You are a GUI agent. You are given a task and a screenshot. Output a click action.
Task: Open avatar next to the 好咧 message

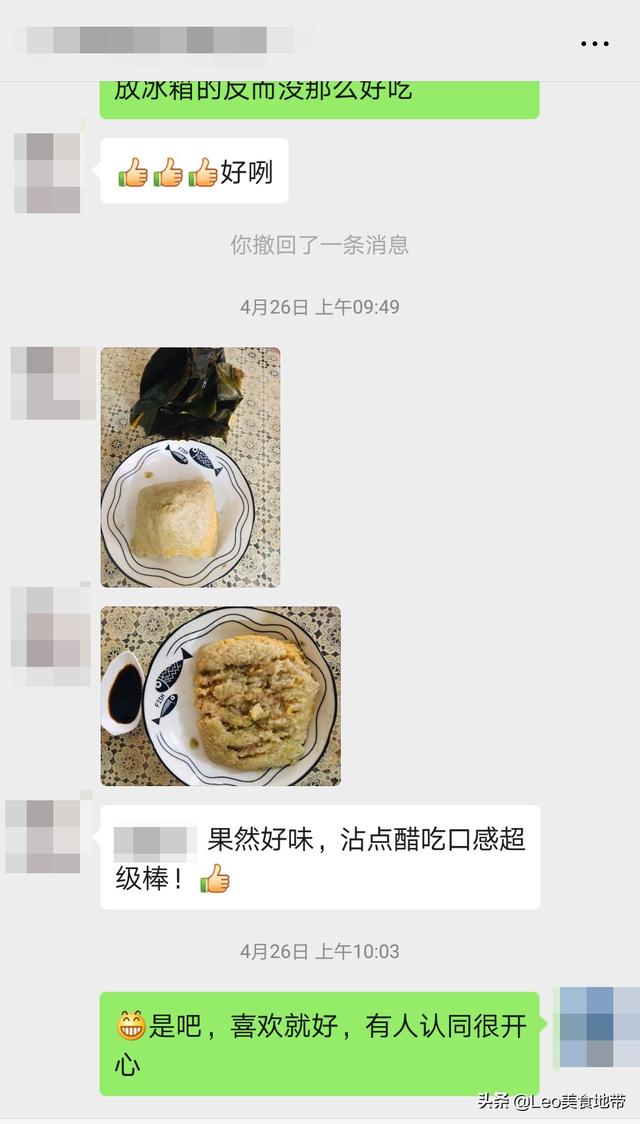pos(47,172)
